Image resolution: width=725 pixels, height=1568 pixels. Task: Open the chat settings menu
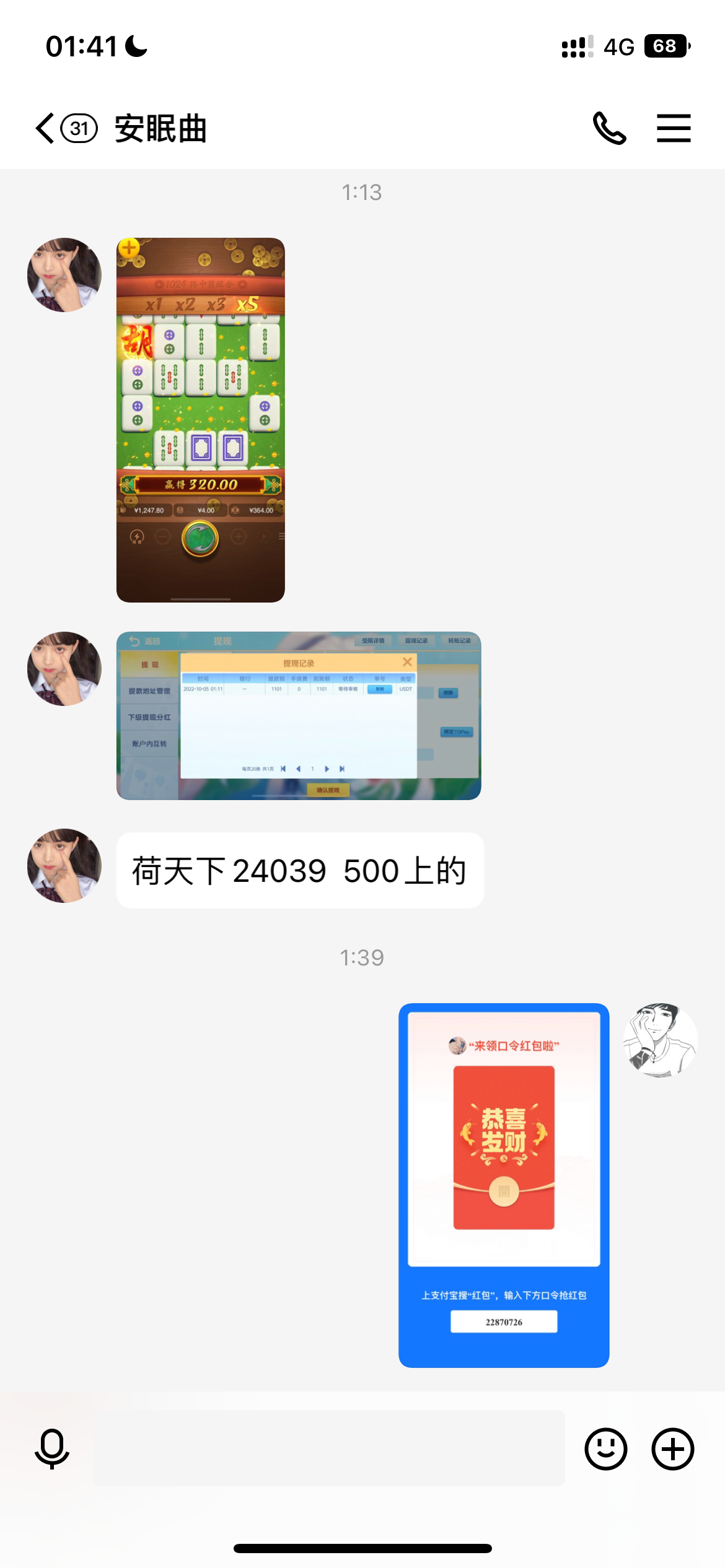(x=674, y=129)
